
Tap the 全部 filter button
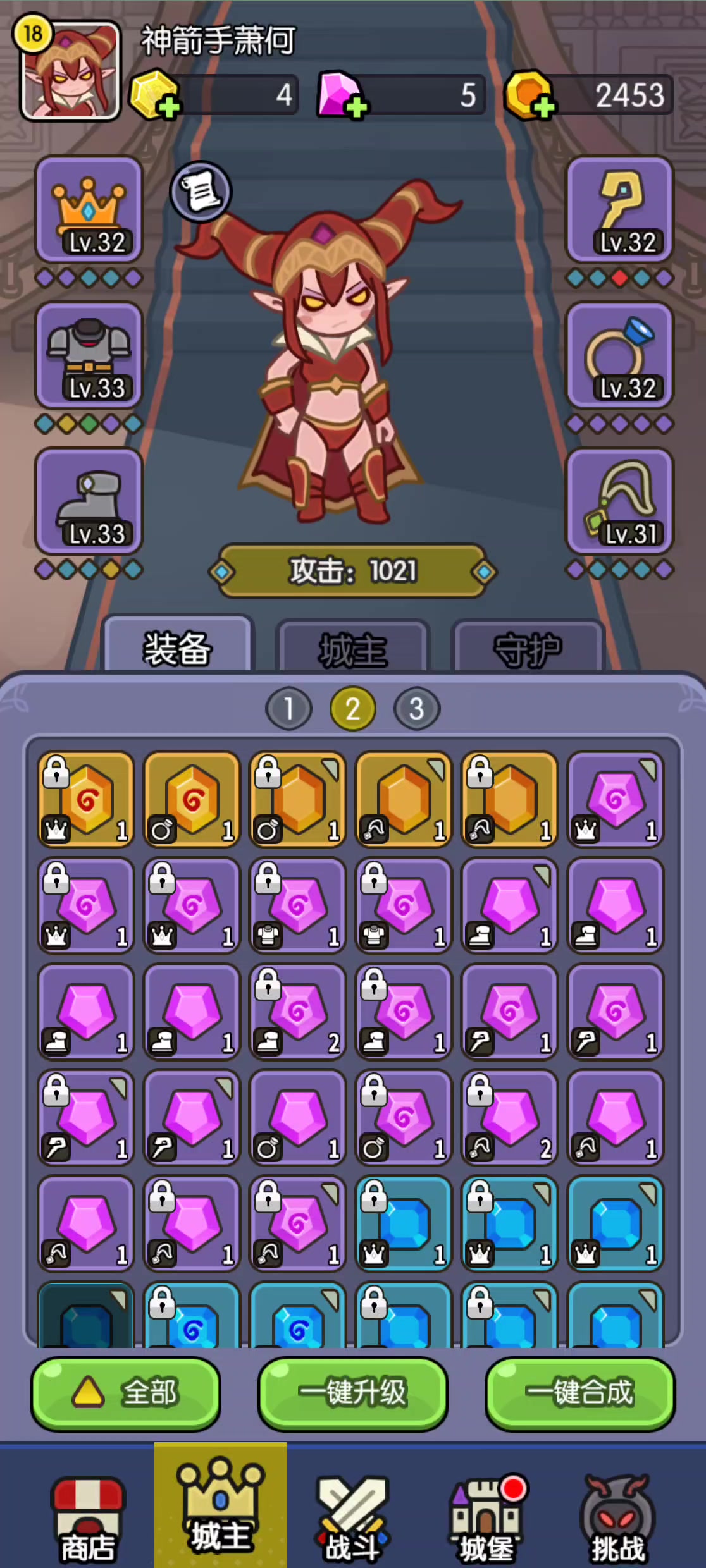[x=125, y=1393]
